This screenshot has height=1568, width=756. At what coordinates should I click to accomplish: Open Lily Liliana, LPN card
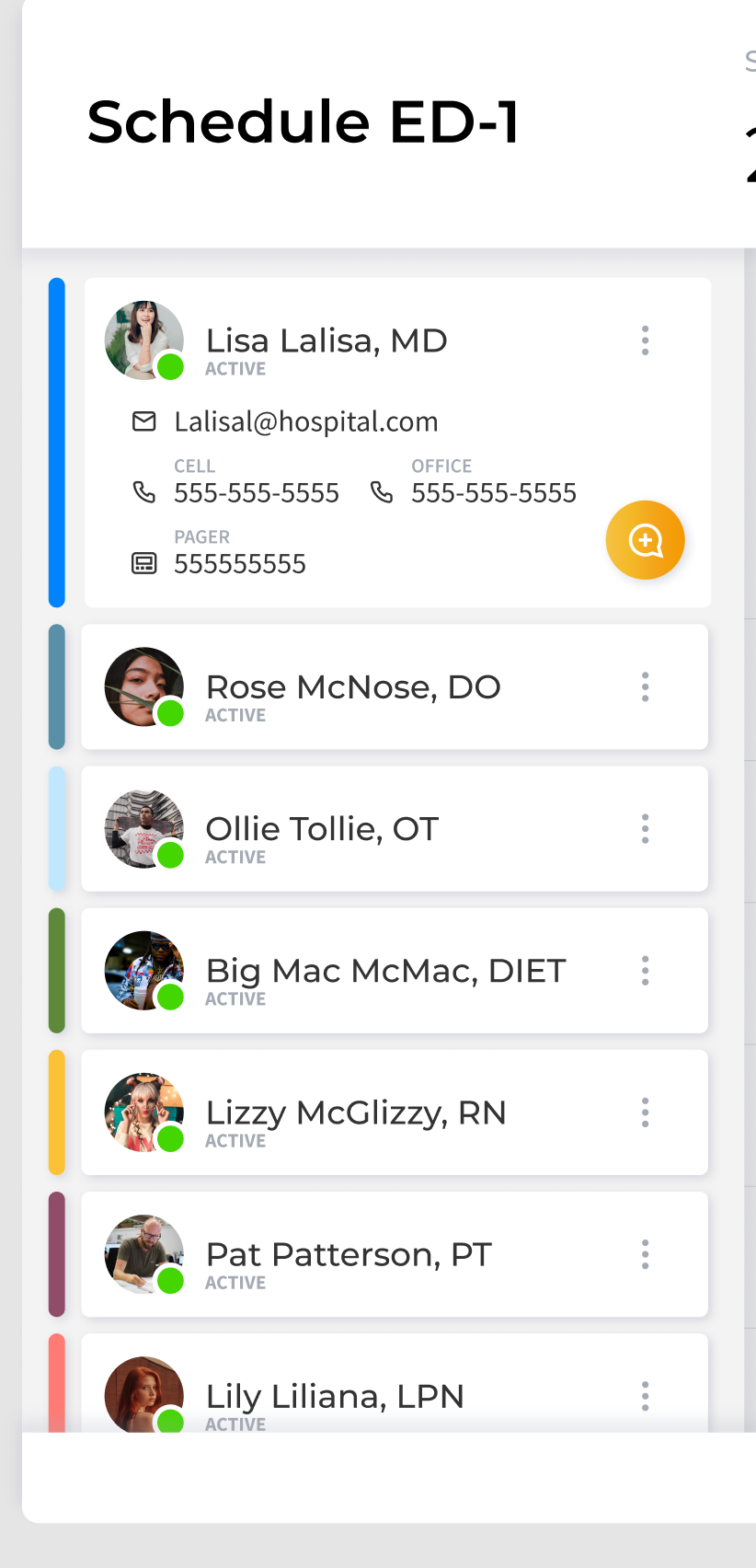334,1396
